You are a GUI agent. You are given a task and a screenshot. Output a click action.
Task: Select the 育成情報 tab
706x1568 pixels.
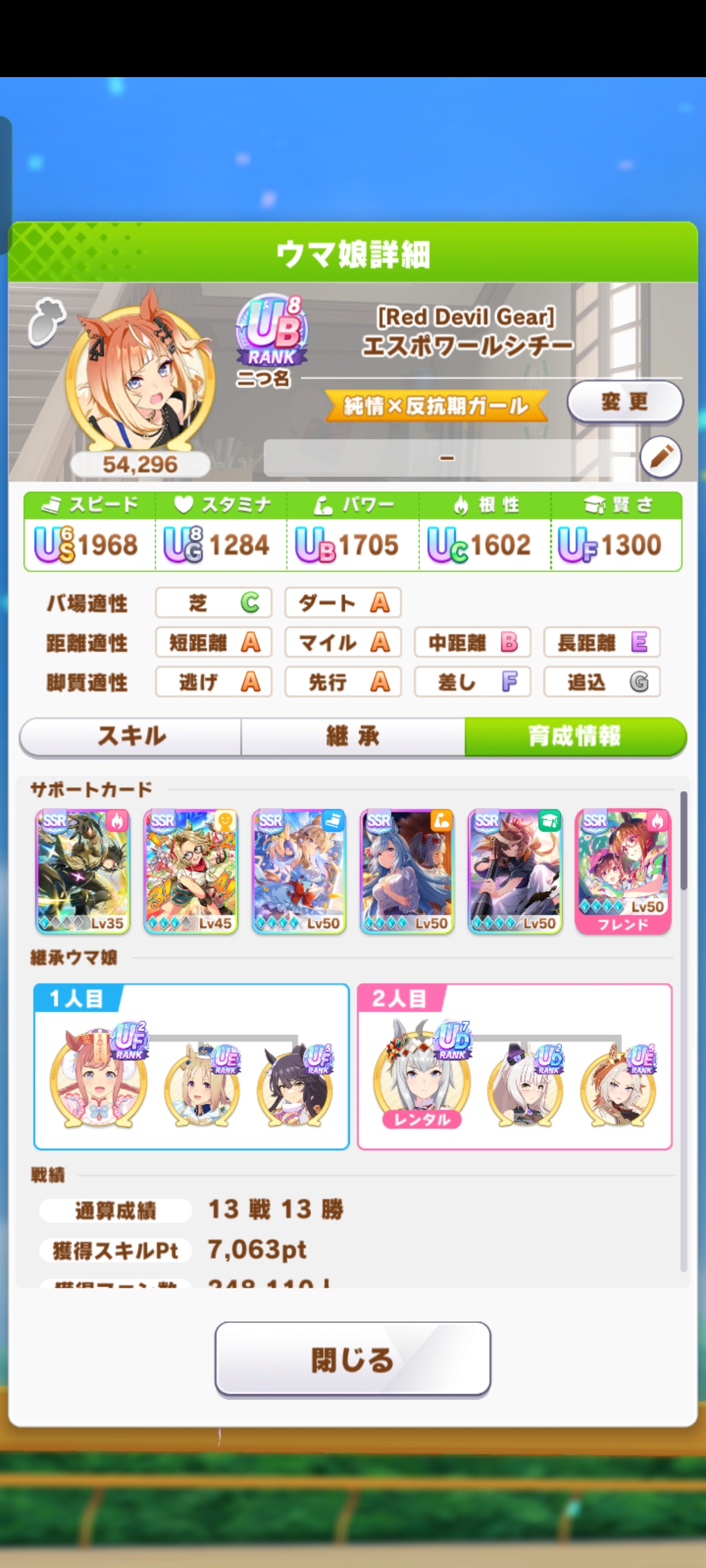tap(575, 736)
